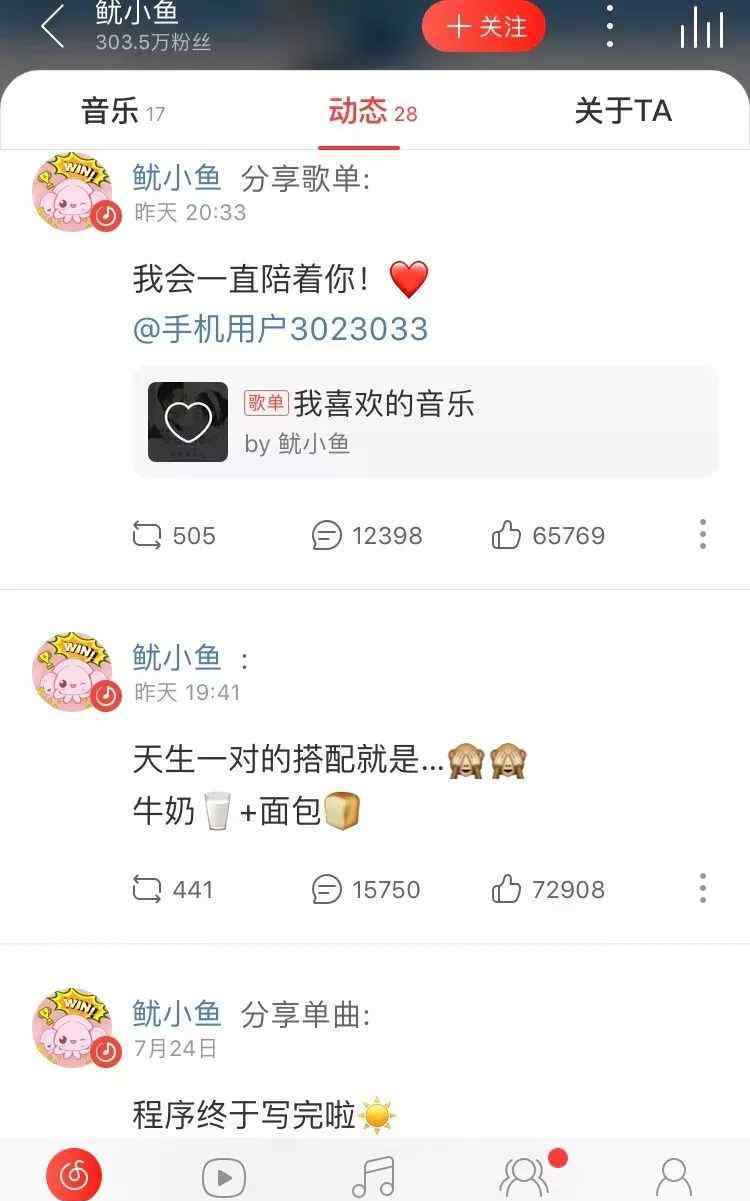Go to the discover home tab in bottom bar
This screenshot has height=1201, width=750.
[x=75, y=1174]
